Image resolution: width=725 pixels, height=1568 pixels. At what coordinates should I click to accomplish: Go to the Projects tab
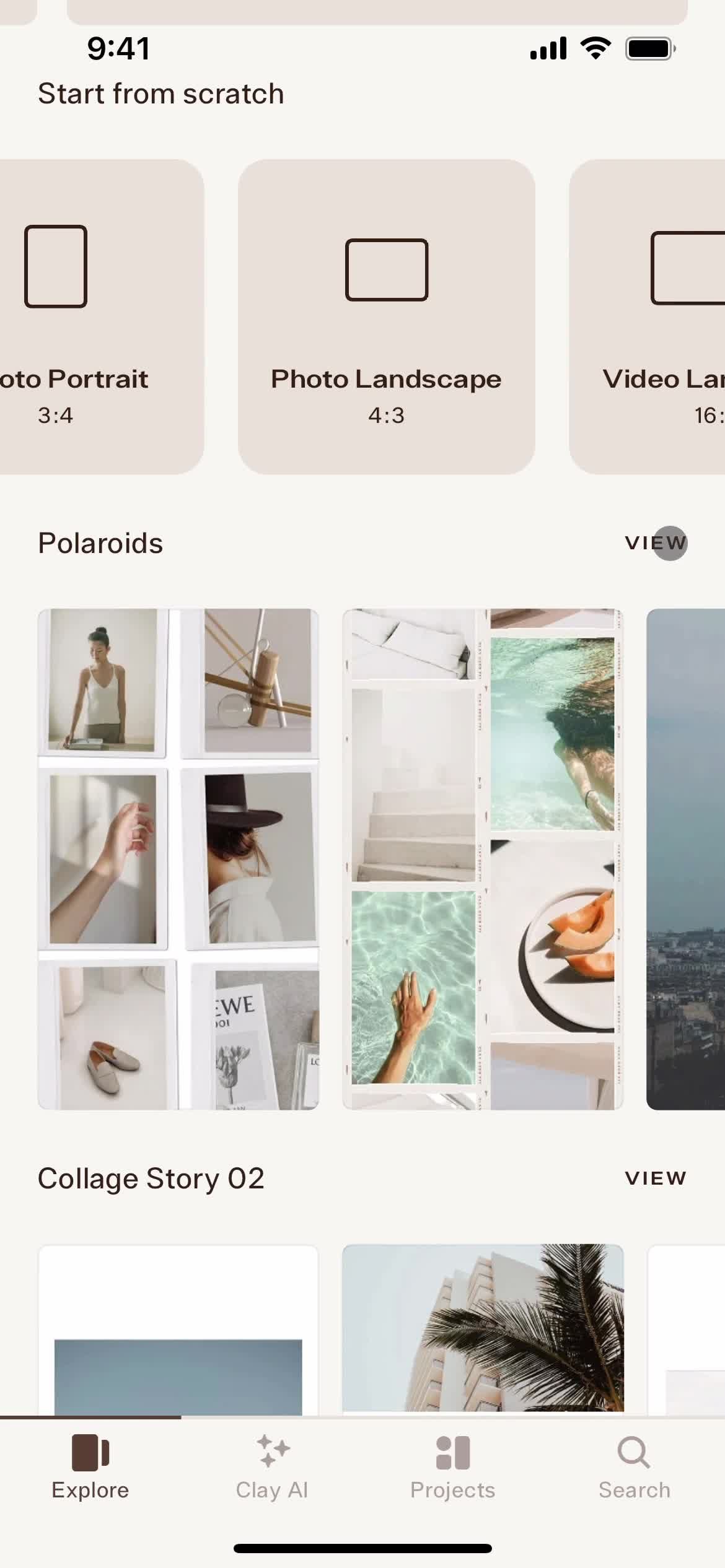[453, 1468]
